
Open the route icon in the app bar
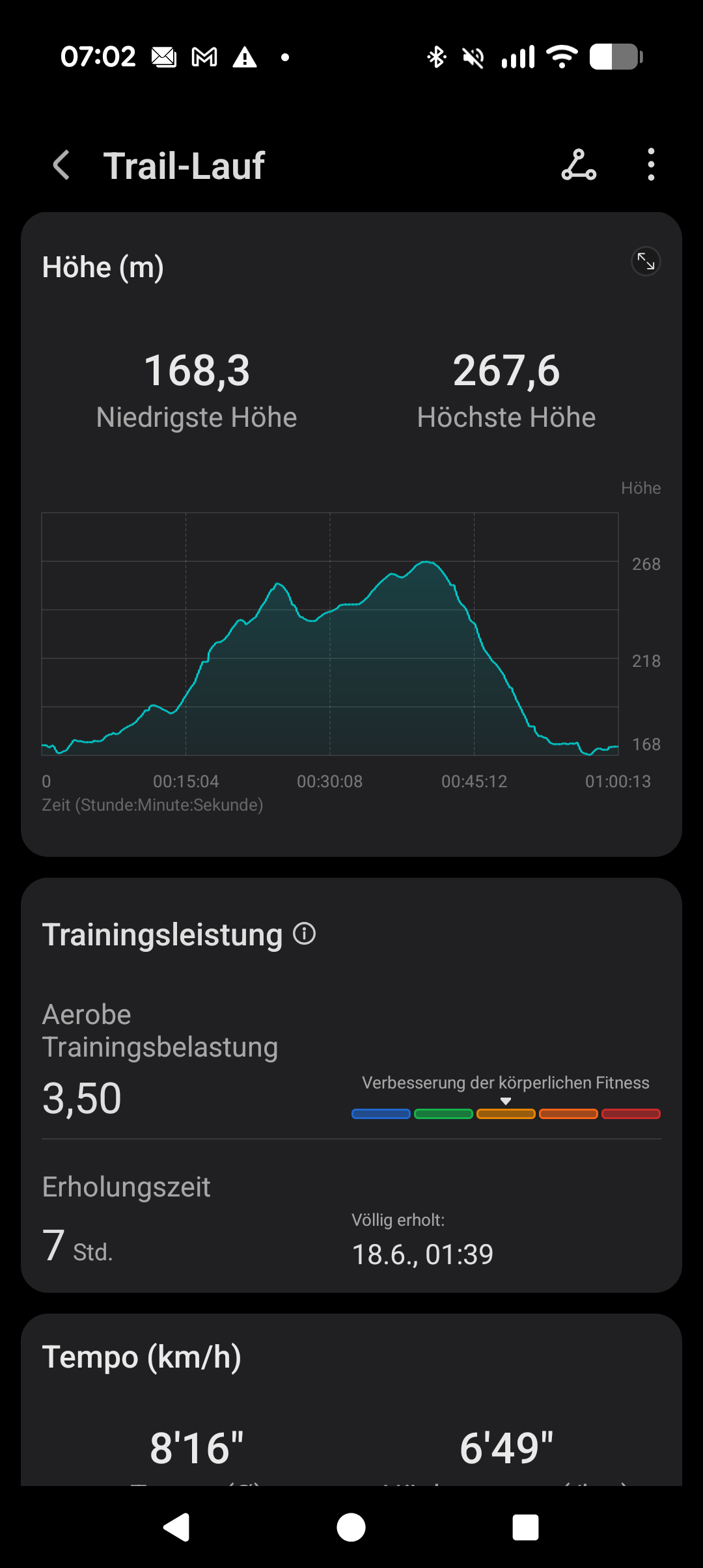(x=579, y=165)
